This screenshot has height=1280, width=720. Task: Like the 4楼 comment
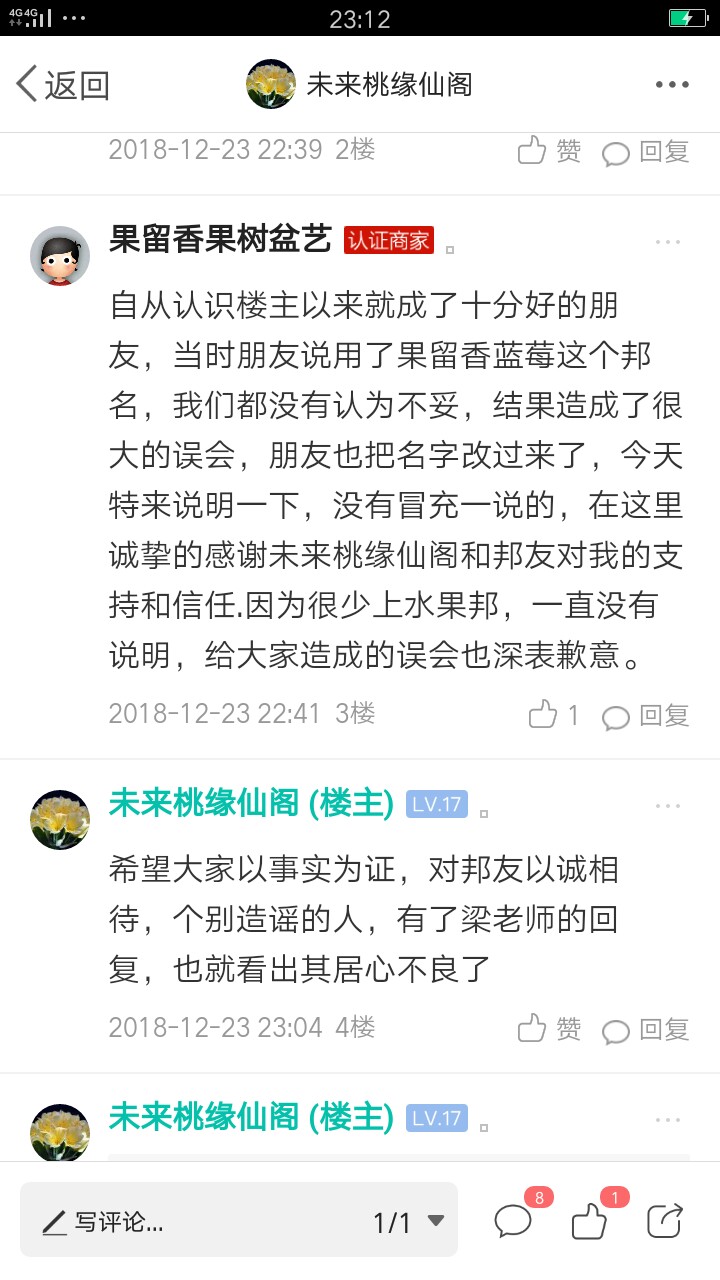pos(549,1028)
